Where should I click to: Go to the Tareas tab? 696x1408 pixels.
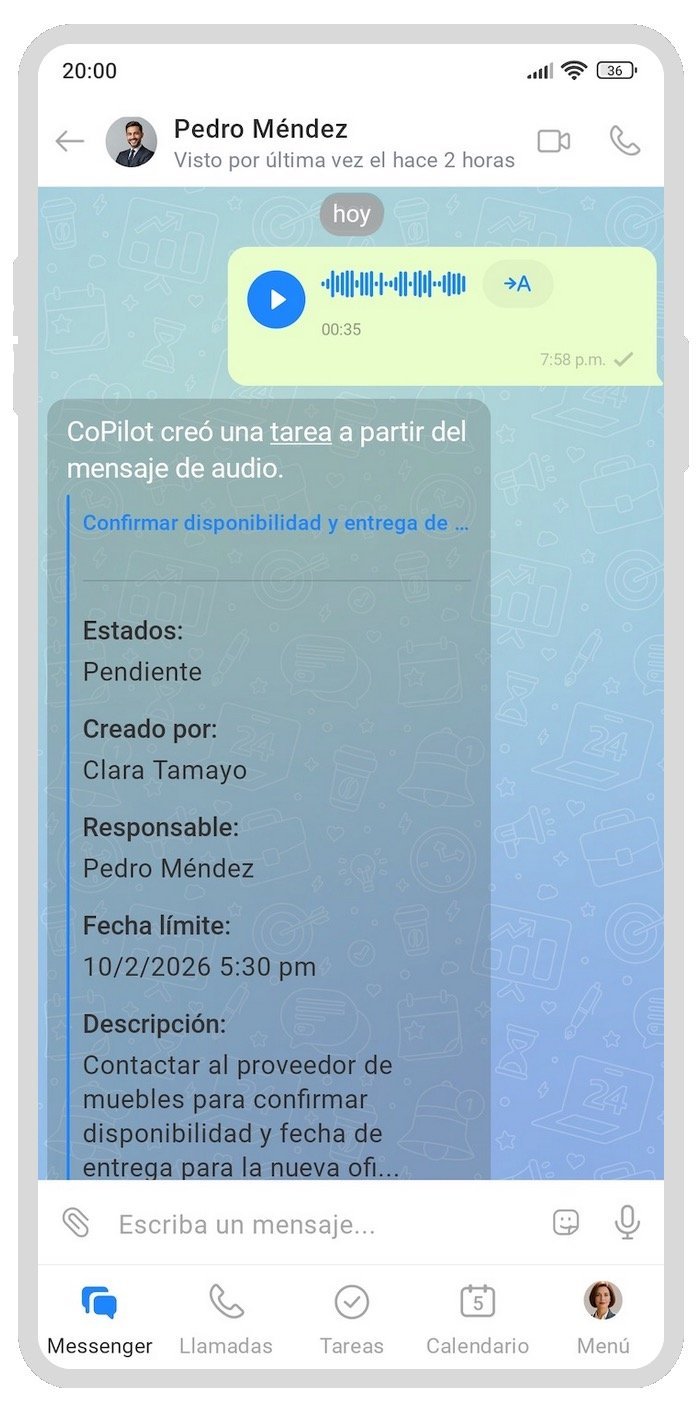352,1320
